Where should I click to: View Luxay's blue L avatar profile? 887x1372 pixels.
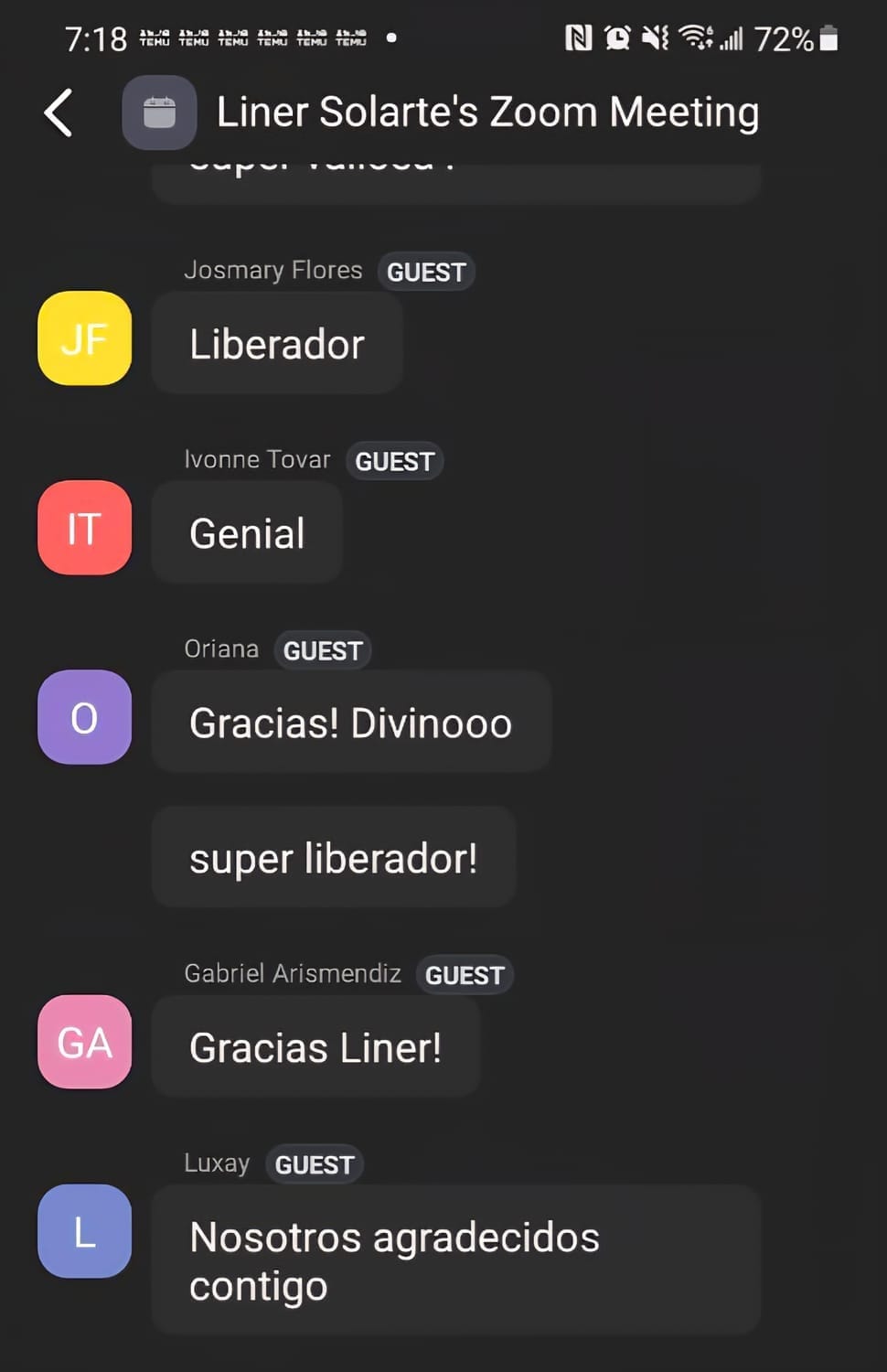(84, 1231)
